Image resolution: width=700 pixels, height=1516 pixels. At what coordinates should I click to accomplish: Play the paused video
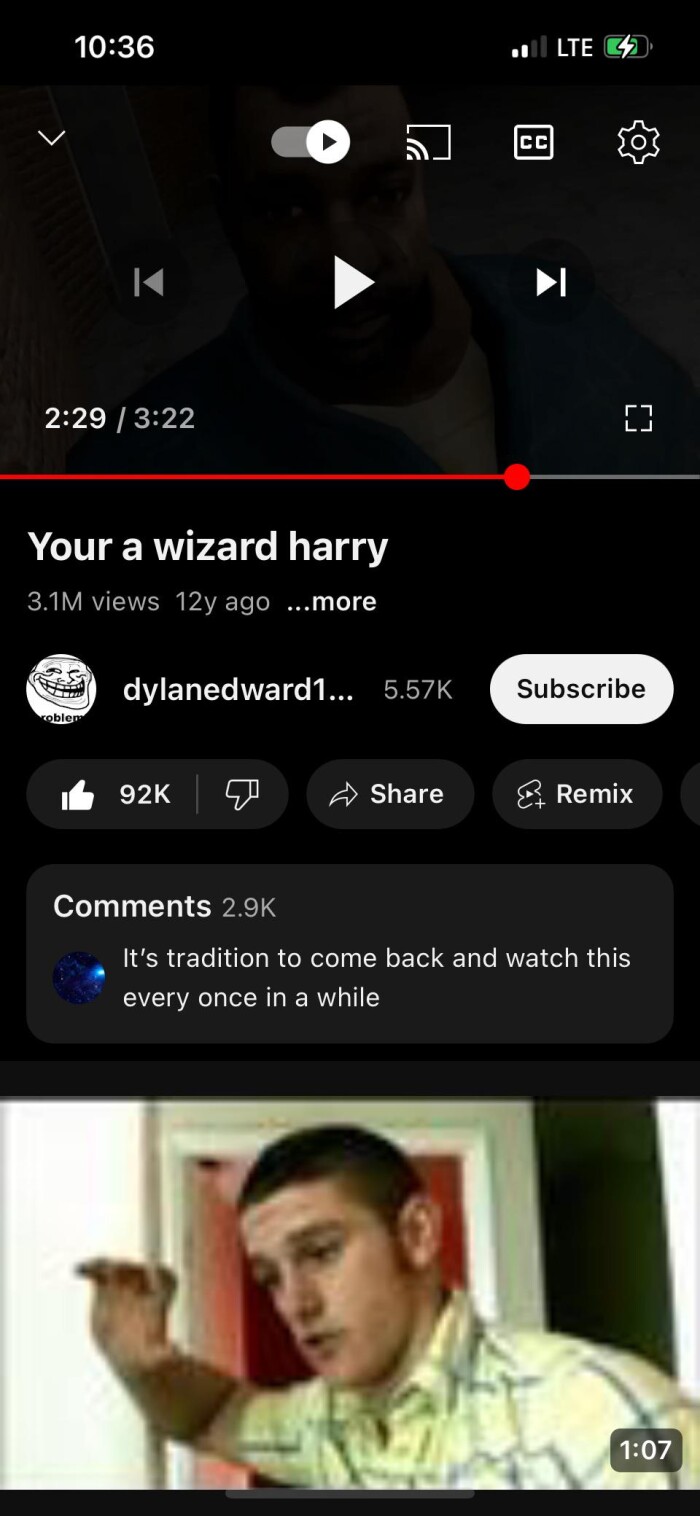pos(352,282)
